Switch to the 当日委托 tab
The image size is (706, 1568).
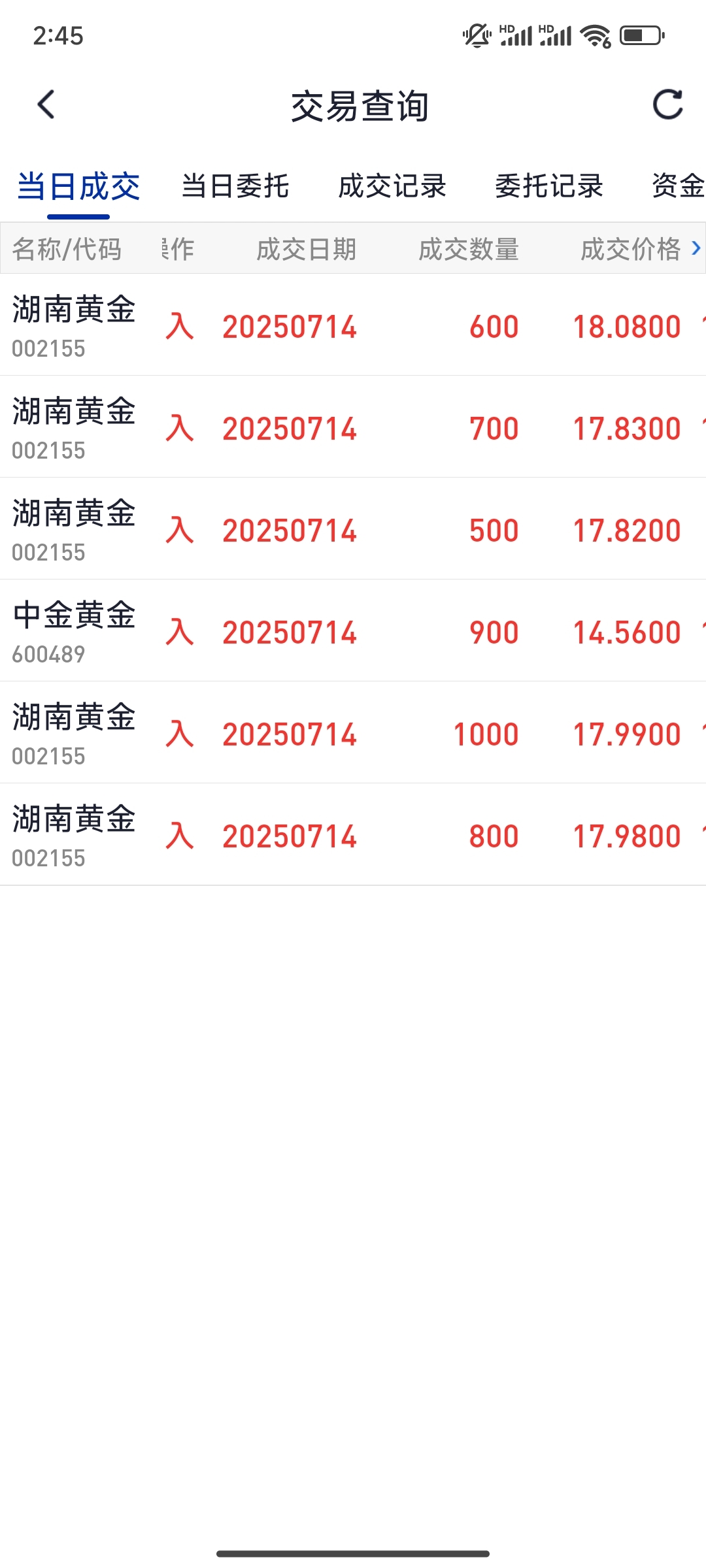click(235, 187)
